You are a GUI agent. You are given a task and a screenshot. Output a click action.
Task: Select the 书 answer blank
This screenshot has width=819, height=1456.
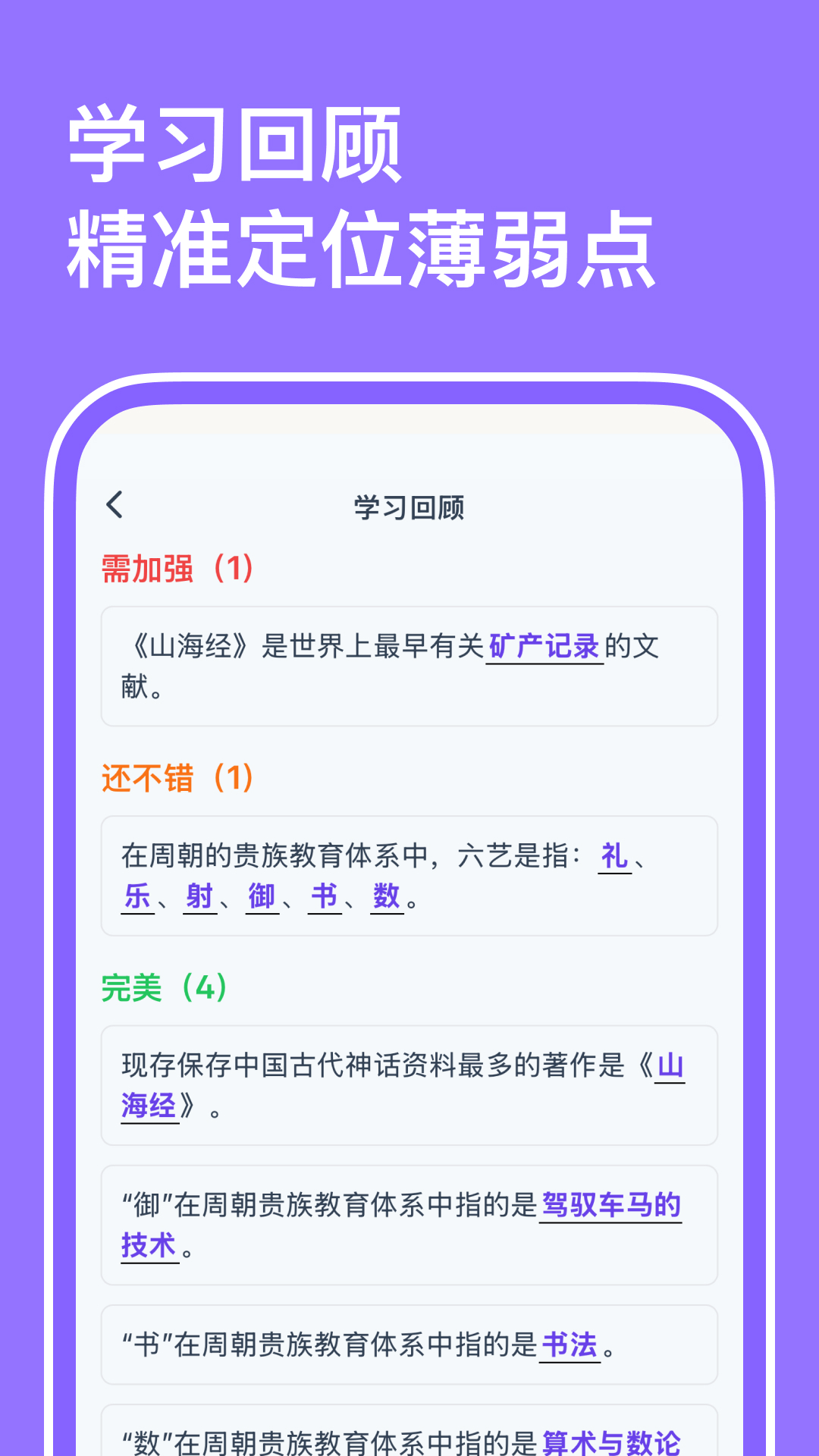coord(324,896)
